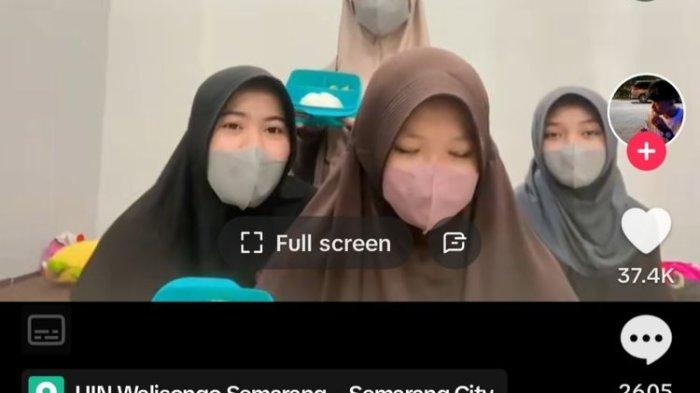700x393 pixels.
Task: Tap the note icon beside Full screen
Action: [x=454, y=243]
